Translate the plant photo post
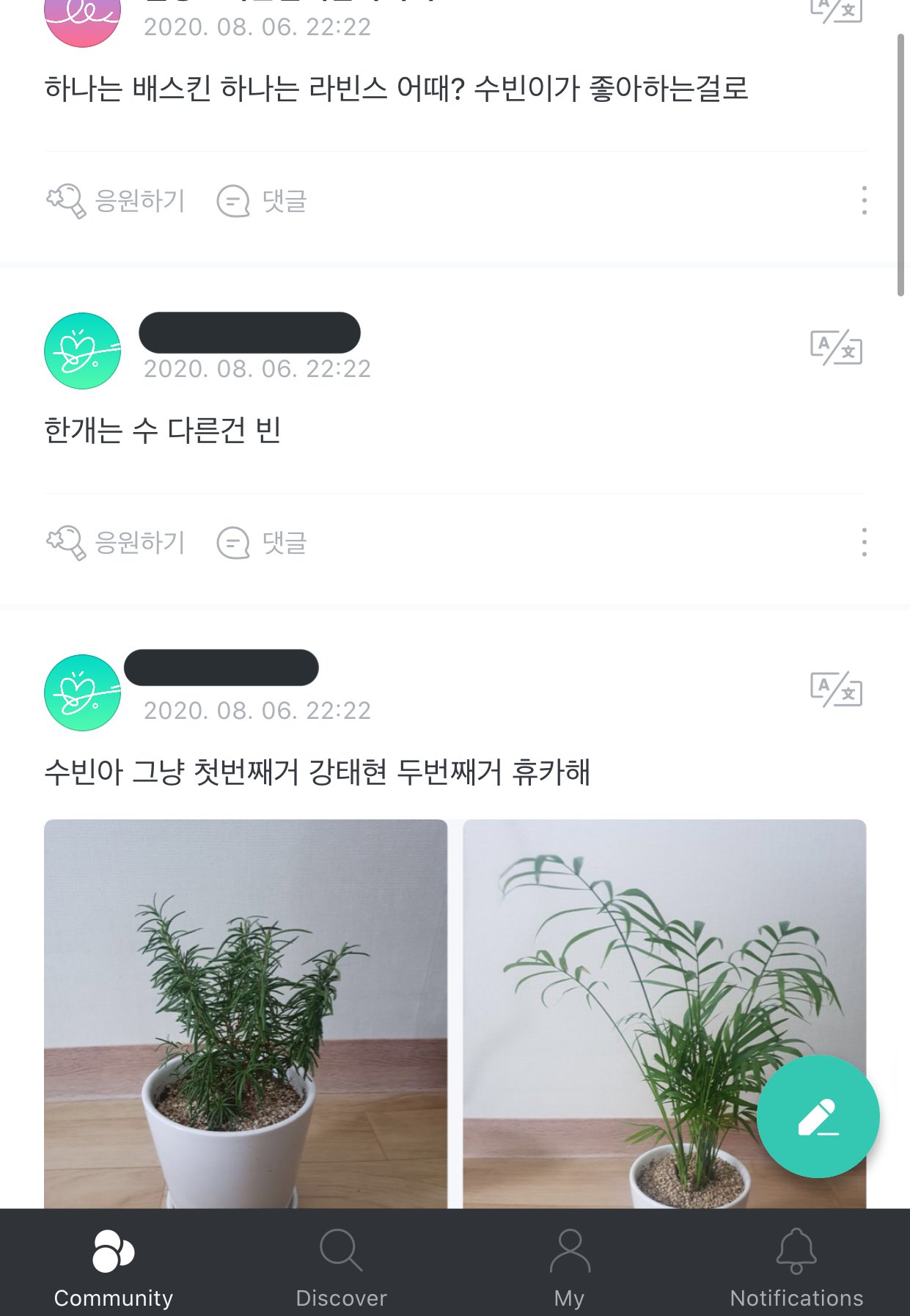910x1316 pixels. (x=835, y=688)
